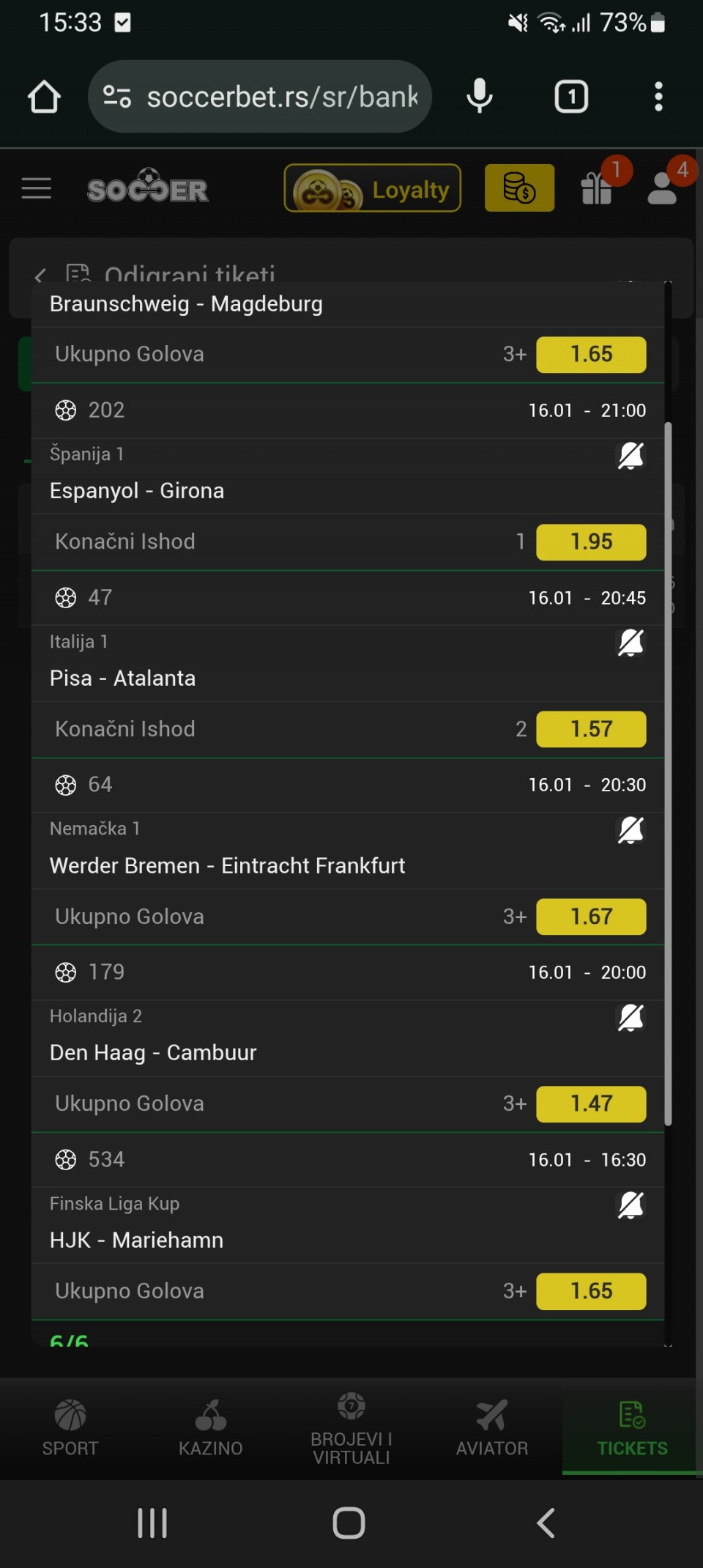
Task: Toggle notification bell for HJK - Mariehamn
Action: tap(631, 1205)
